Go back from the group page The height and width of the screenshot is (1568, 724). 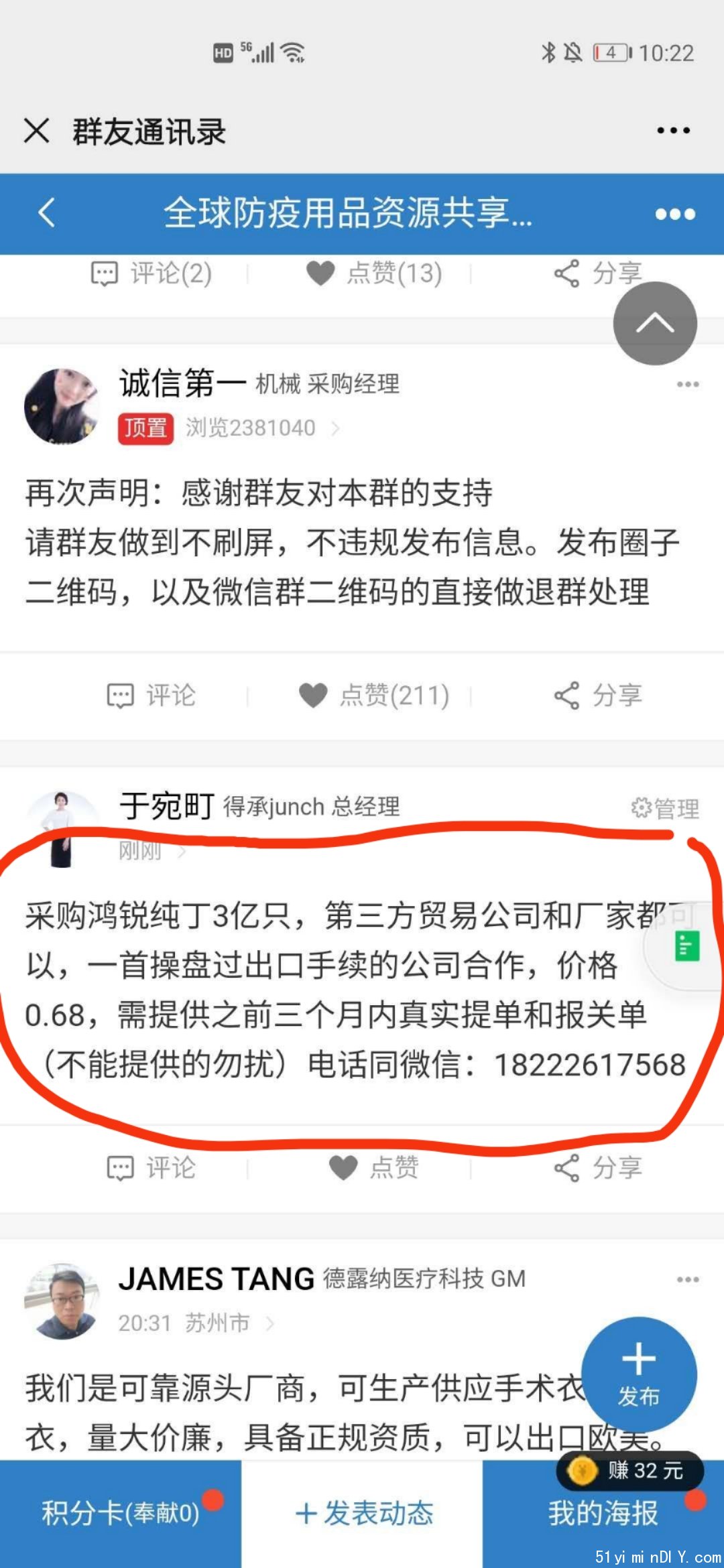coord(47,213)
